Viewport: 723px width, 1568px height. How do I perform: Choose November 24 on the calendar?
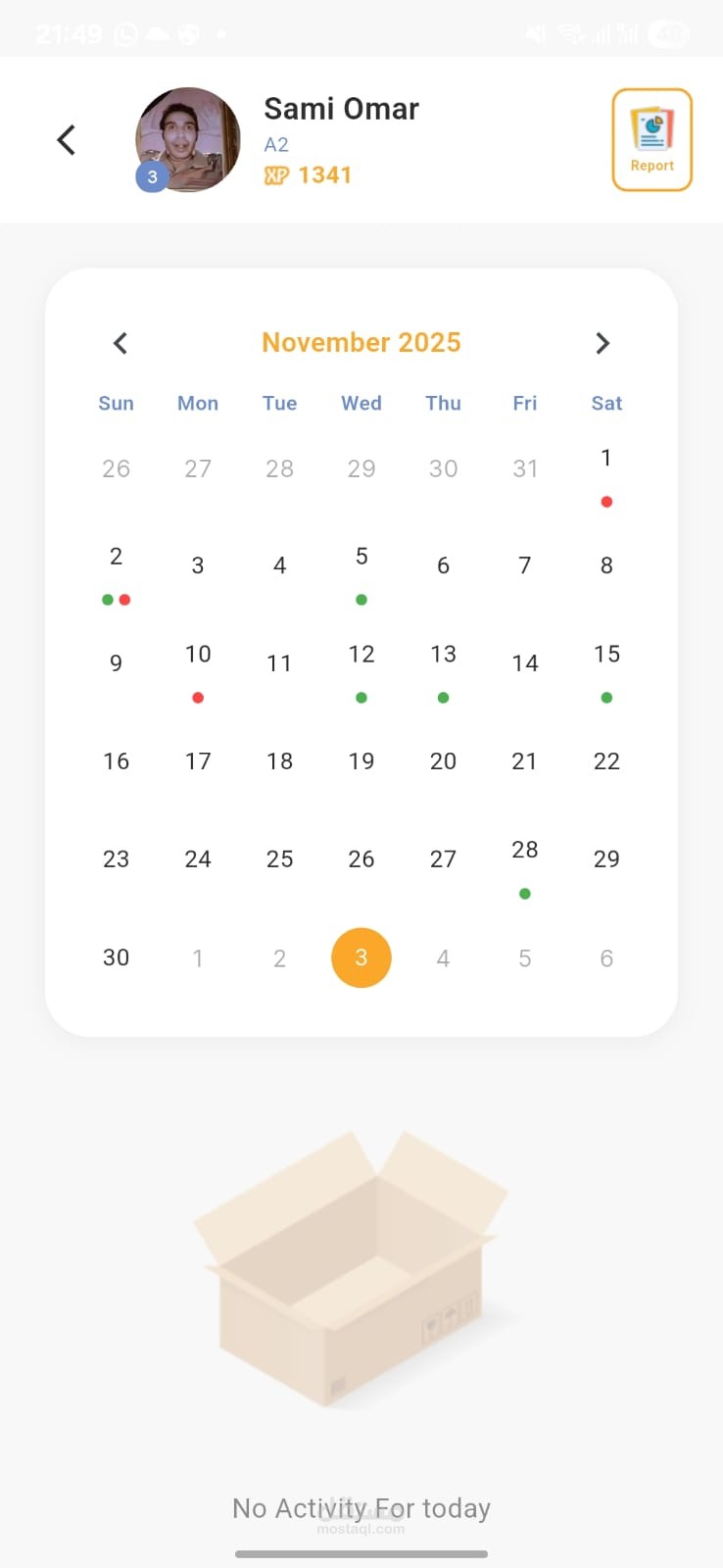click(198, 859)
